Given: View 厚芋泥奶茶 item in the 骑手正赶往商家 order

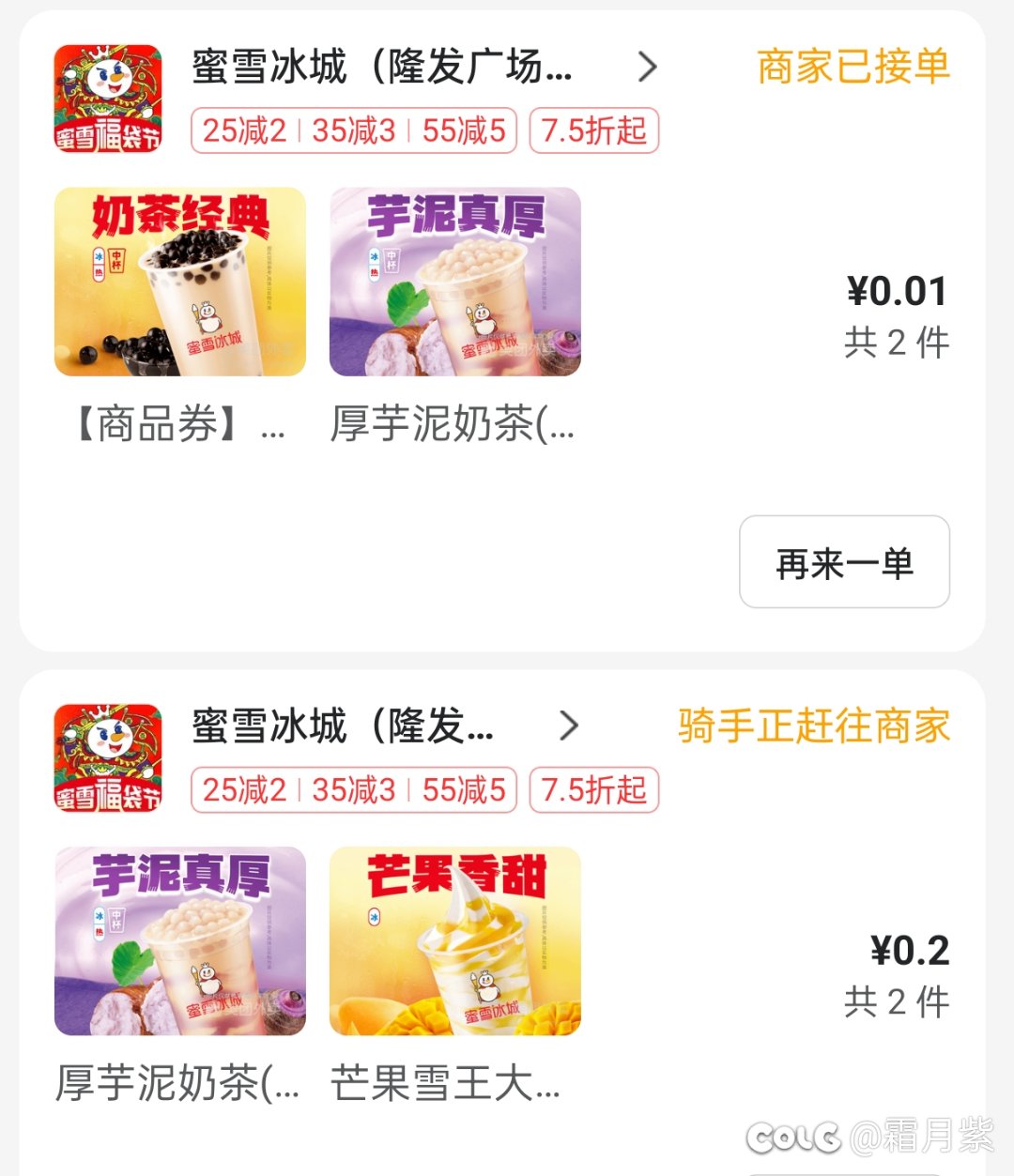Looking at the screenshot, I should pyautogui.click(x=180, y=941).
